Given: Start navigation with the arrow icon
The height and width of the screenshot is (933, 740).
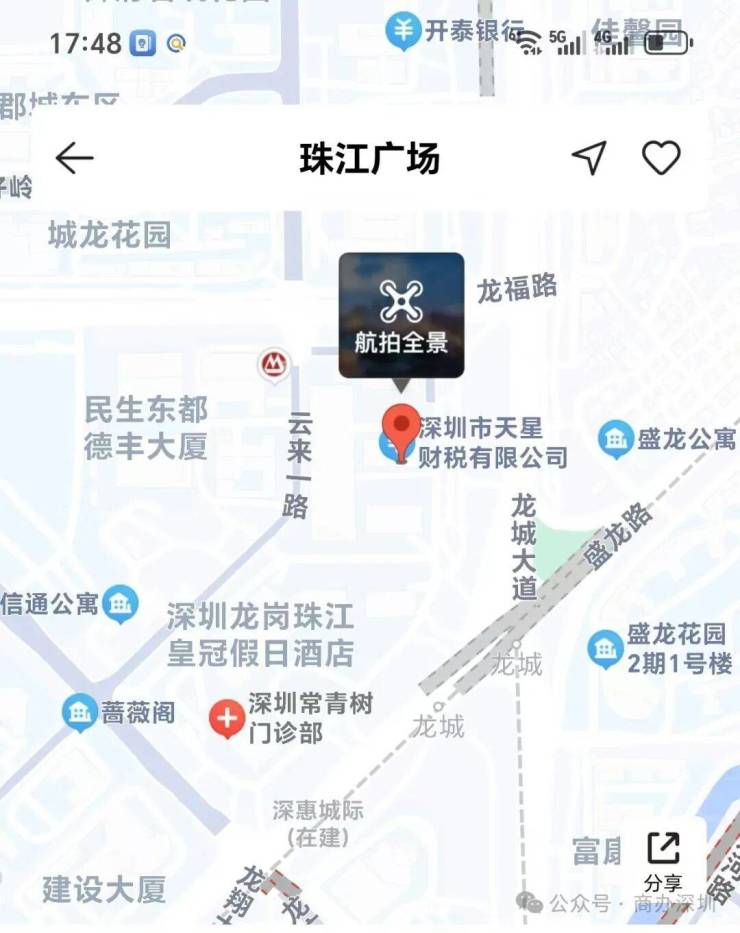Looking at the screenshot, I should (x=589, y=158).
